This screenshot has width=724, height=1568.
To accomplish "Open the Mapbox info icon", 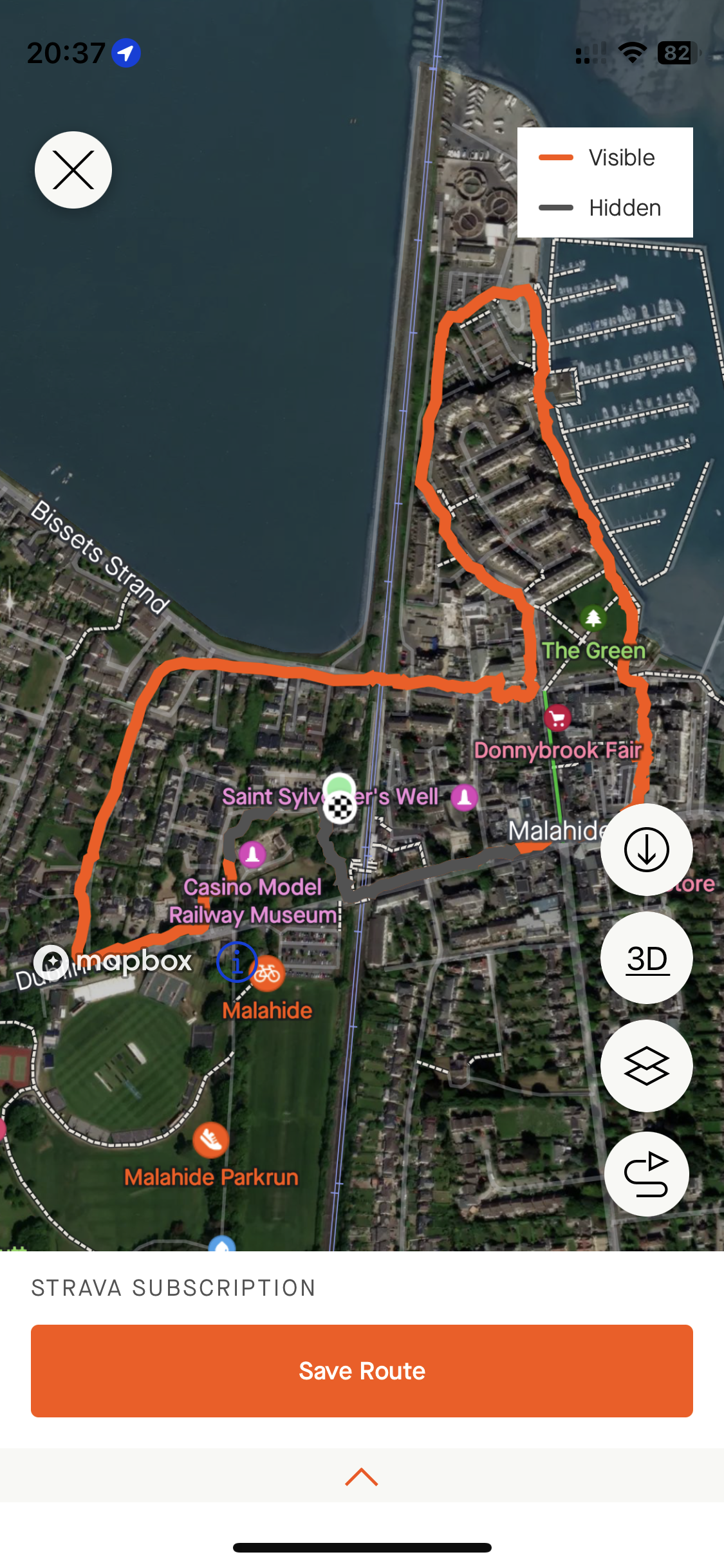I will click(x=236, y=962).
